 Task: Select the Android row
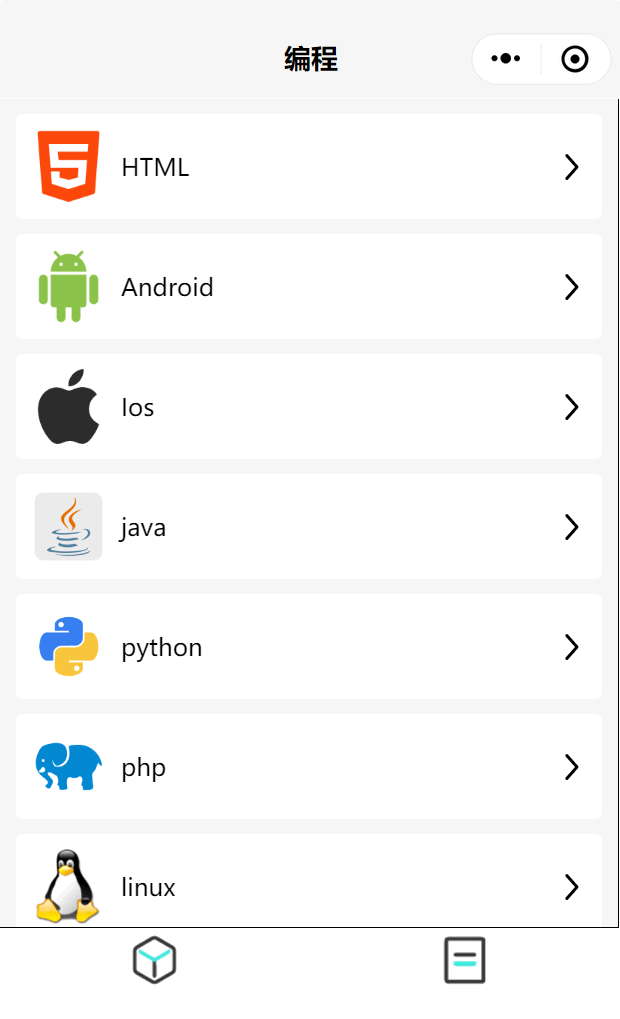tap(309, 287)
